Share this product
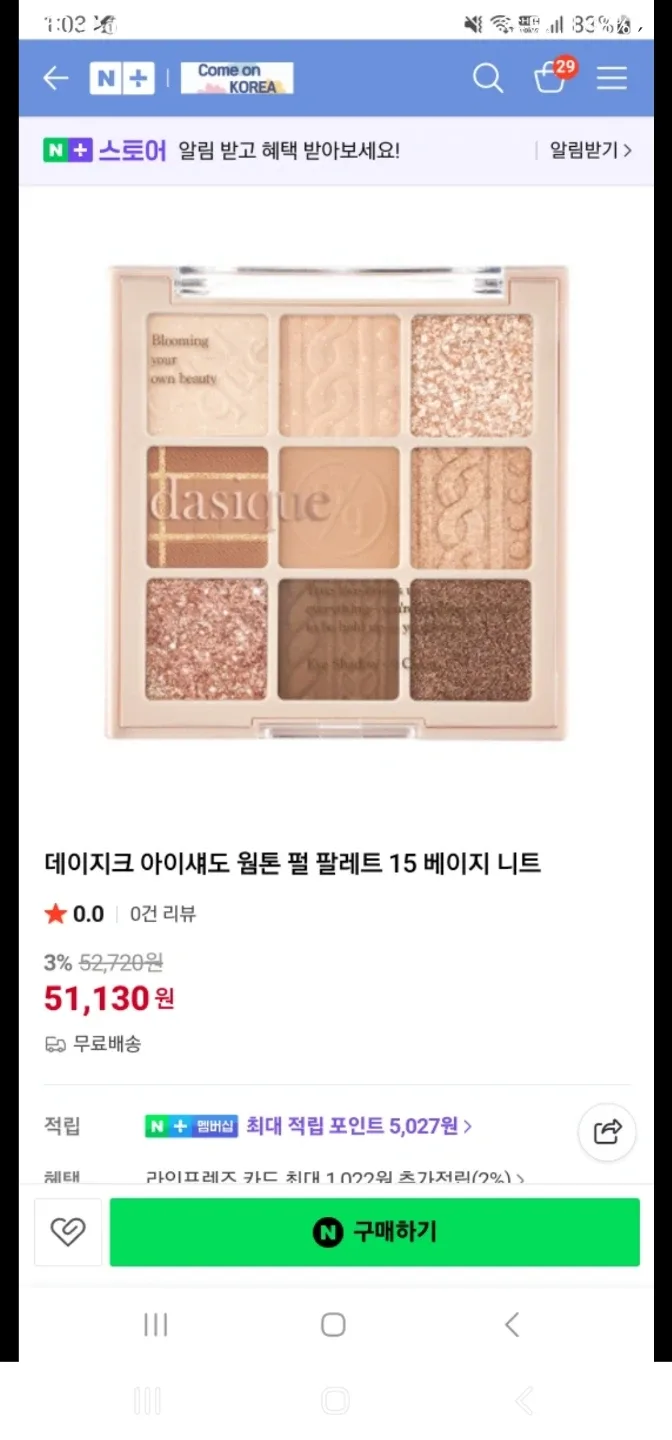This screenshot has width=672, height=1440. pyautogui.click(x=607, y=1131)
